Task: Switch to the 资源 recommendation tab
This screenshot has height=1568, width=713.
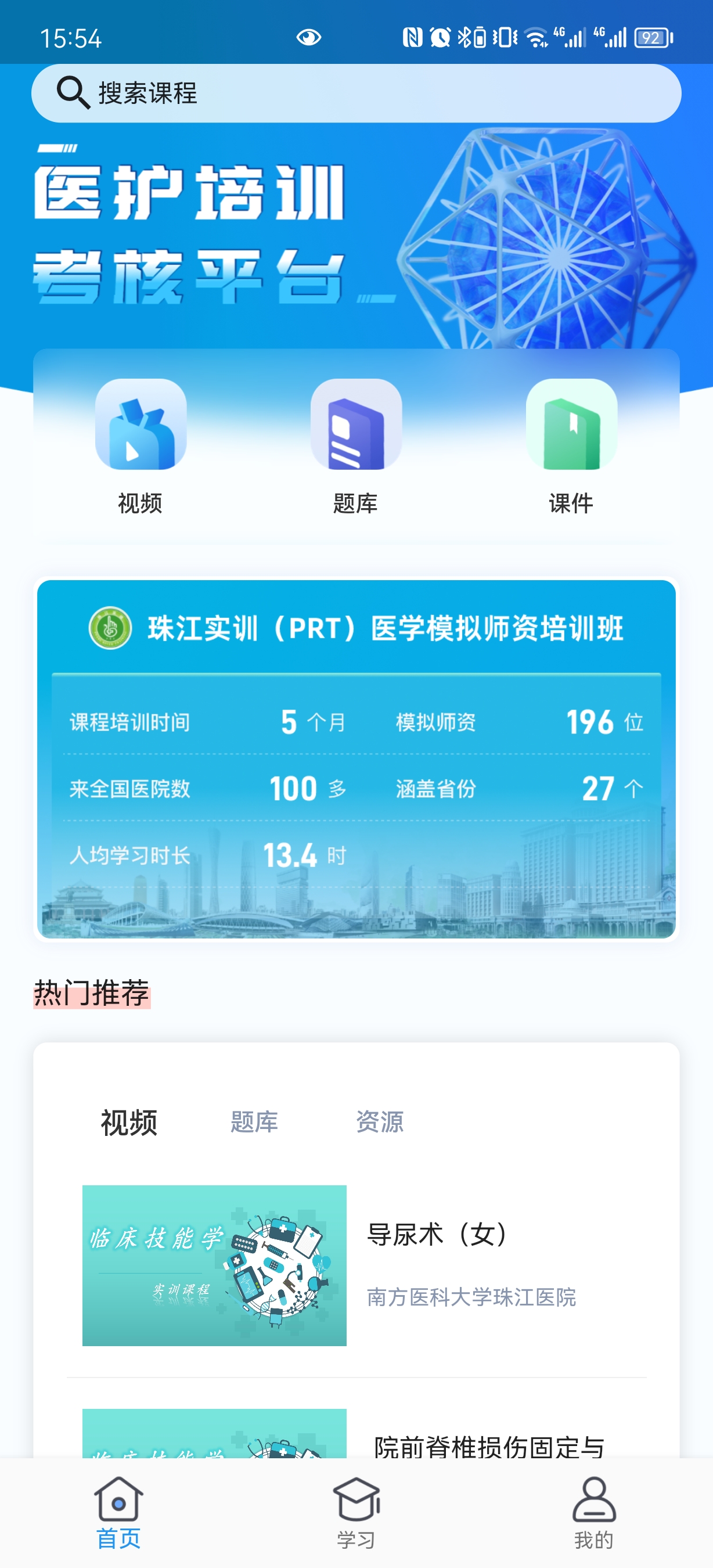Action: click(x=380, y=1123)
